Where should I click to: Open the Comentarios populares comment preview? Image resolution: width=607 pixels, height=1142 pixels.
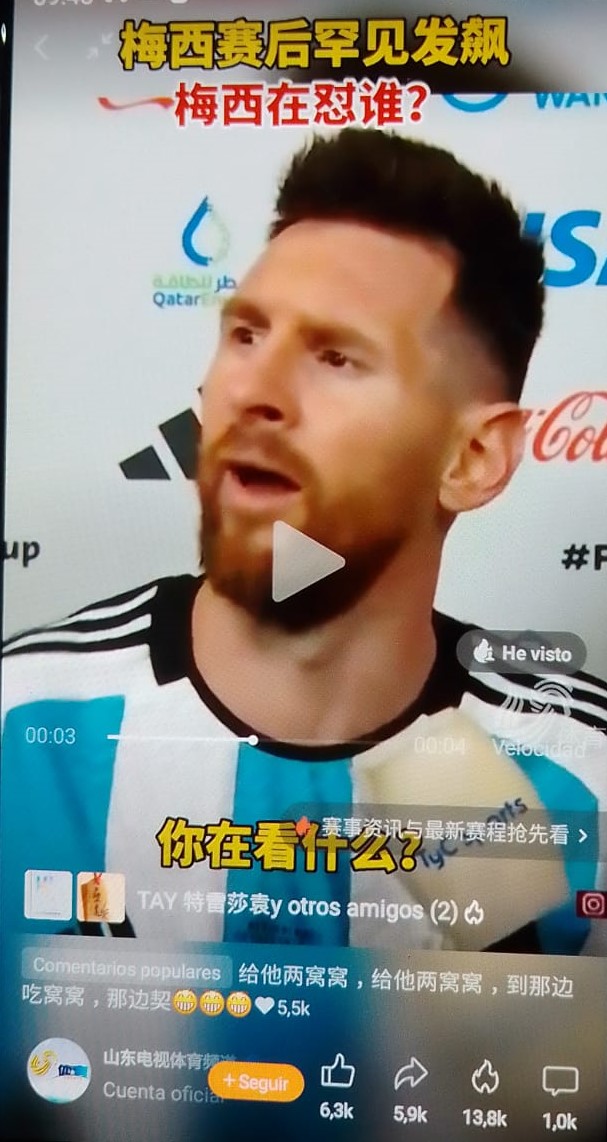[x=299, y=988]
